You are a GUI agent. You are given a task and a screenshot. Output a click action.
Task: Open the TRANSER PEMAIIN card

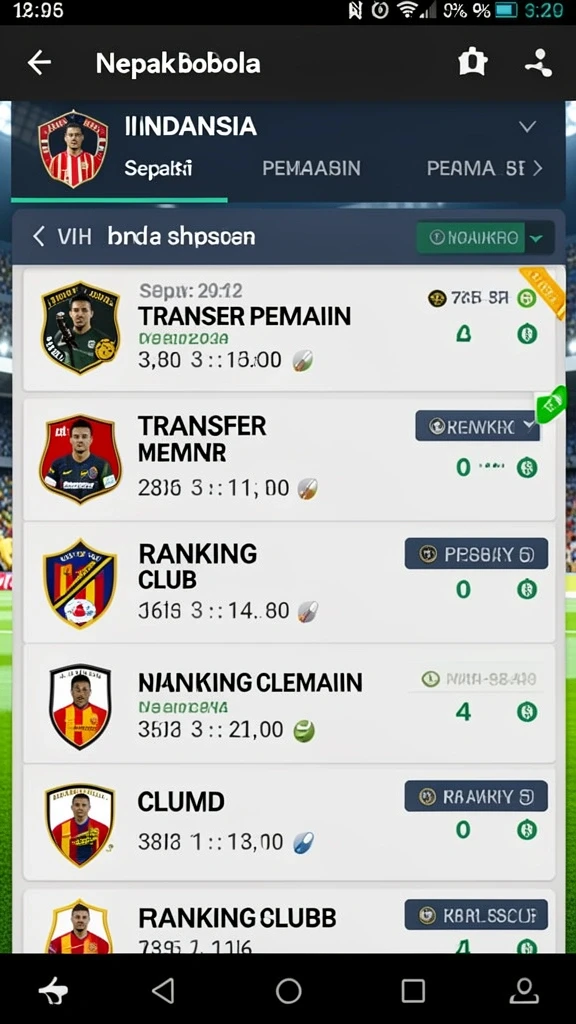coord(290,328)
